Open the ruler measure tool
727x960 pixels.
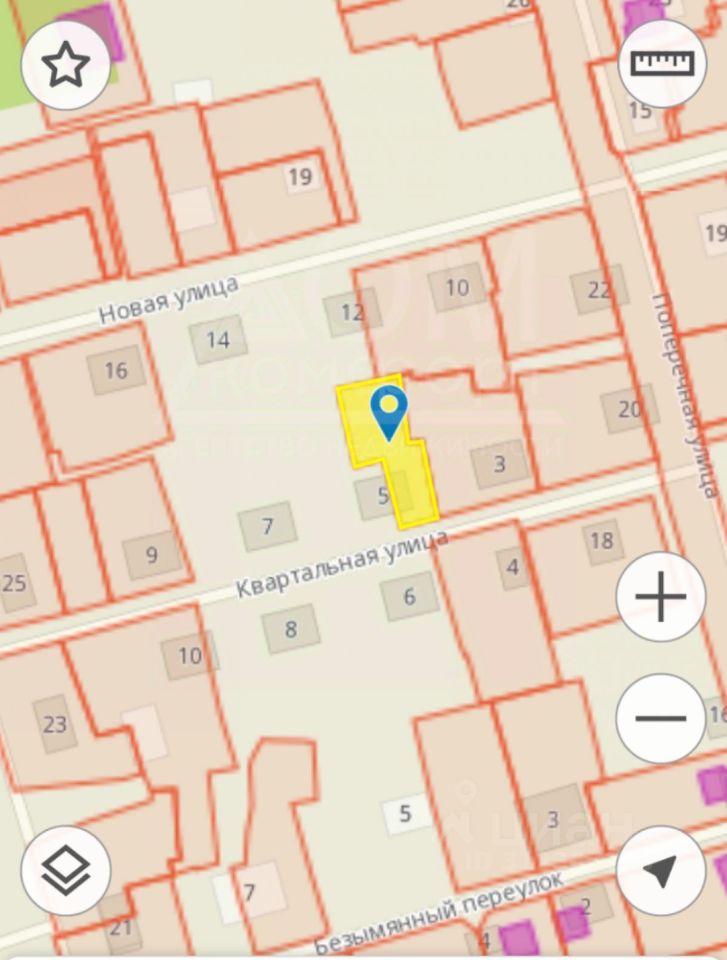[662, 63]
